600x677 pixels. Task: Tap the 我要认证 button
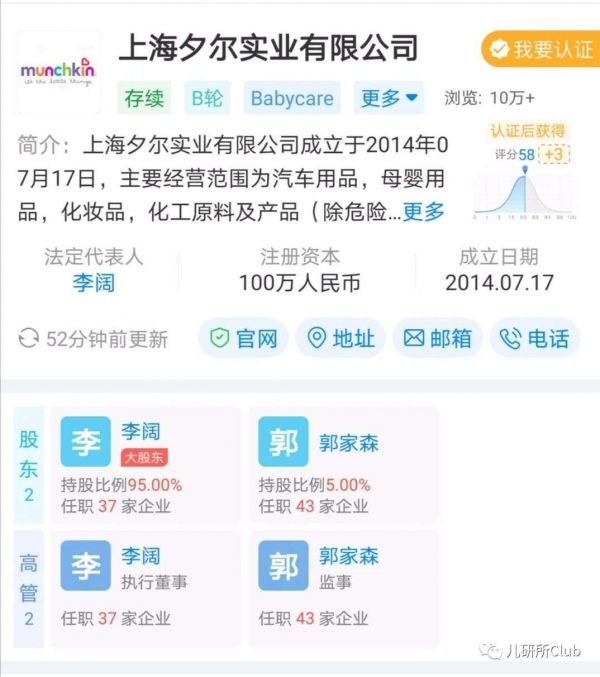541,49
